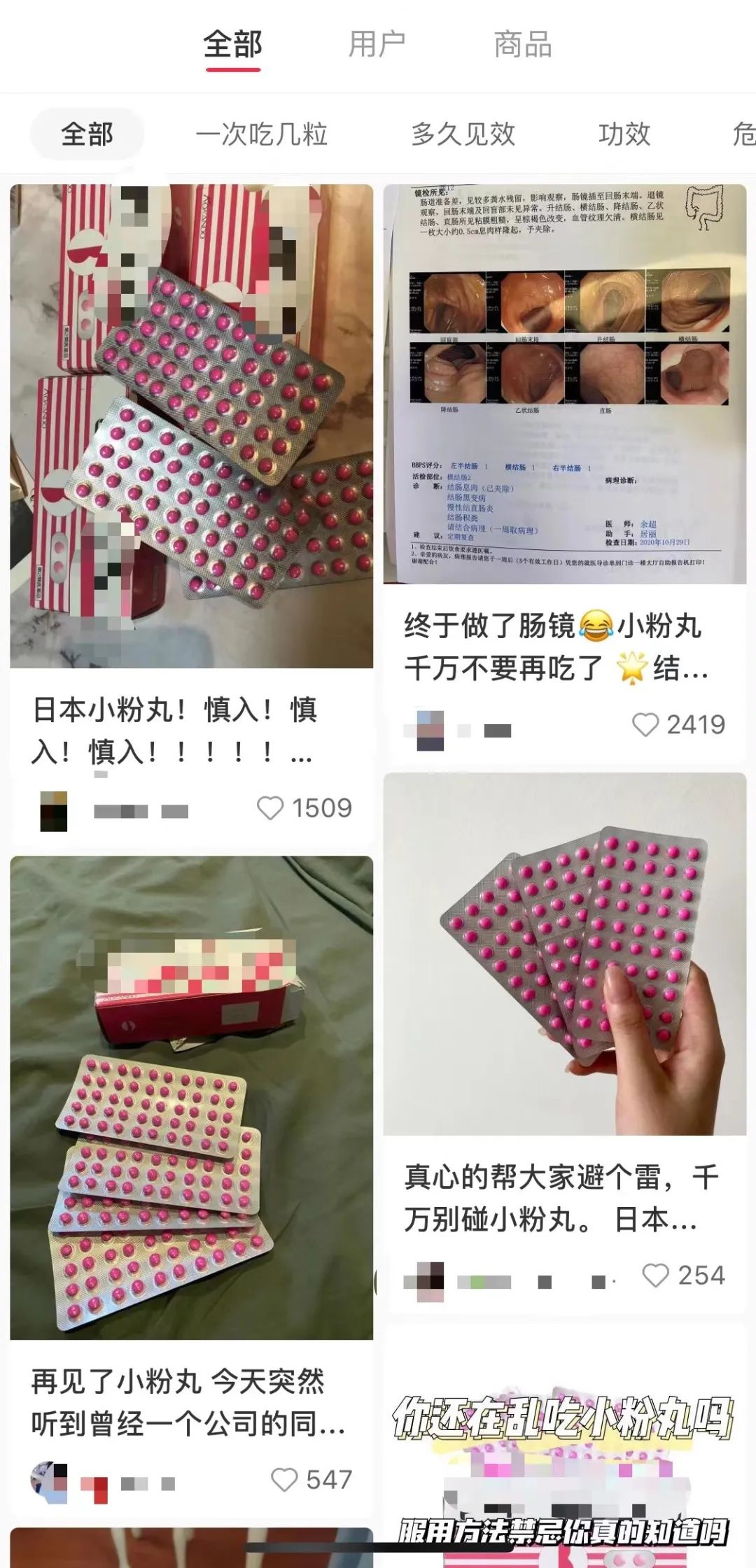This screenshot has width=756, height=1568.
Task: Switch to the 商品 tab
Action: tap(522, 44)
